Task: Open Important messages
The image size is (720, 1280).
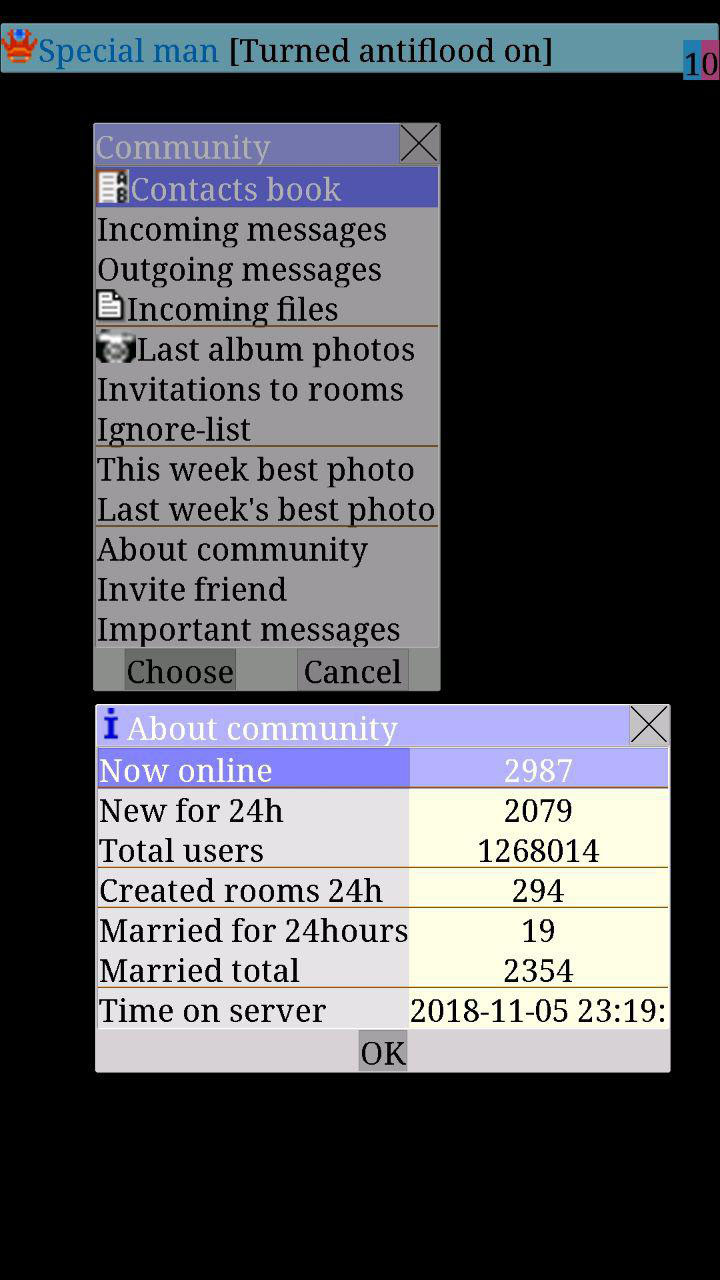Action: [x=267, y=628]
